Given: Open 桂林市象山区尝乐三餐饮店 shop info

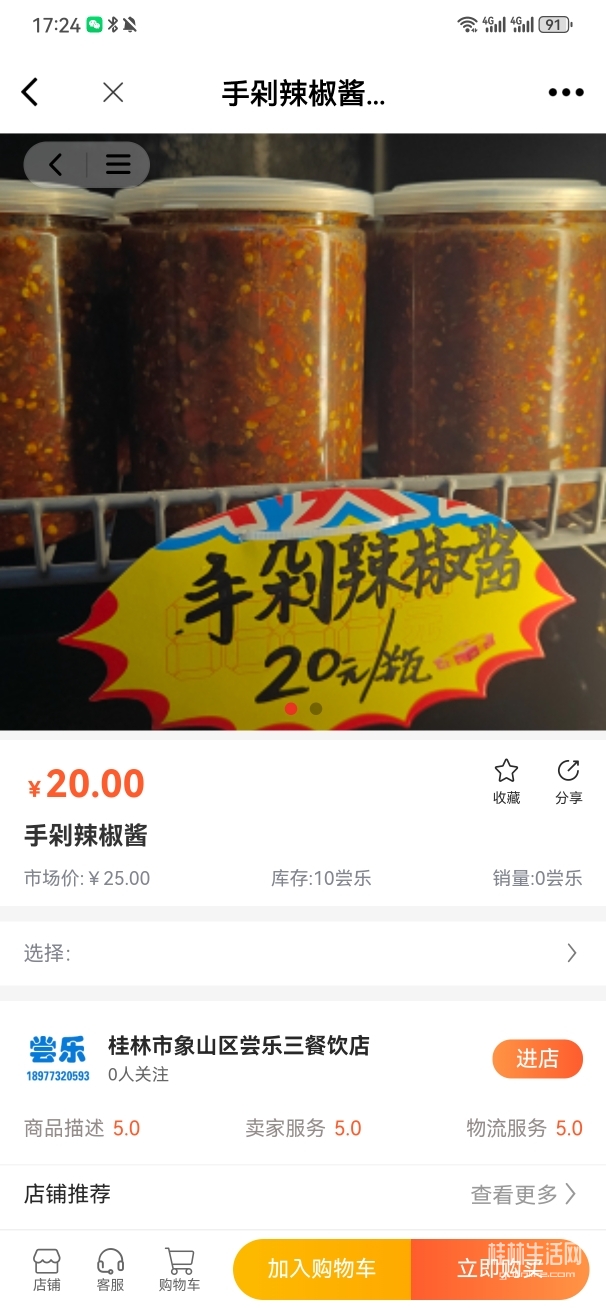Looking at the screenshot, I should pos(238,1046).
